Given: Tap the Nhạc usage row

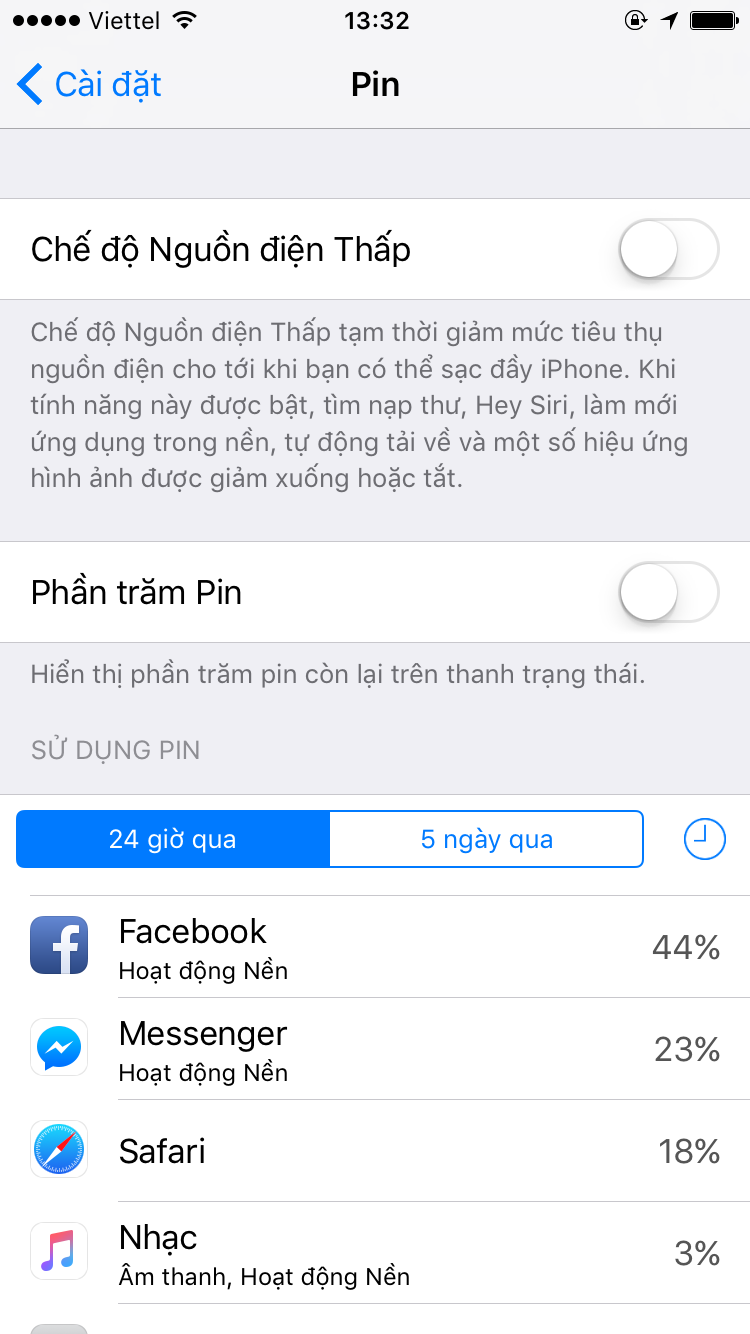Looking at the screenshot, I should click(375, 1252).
